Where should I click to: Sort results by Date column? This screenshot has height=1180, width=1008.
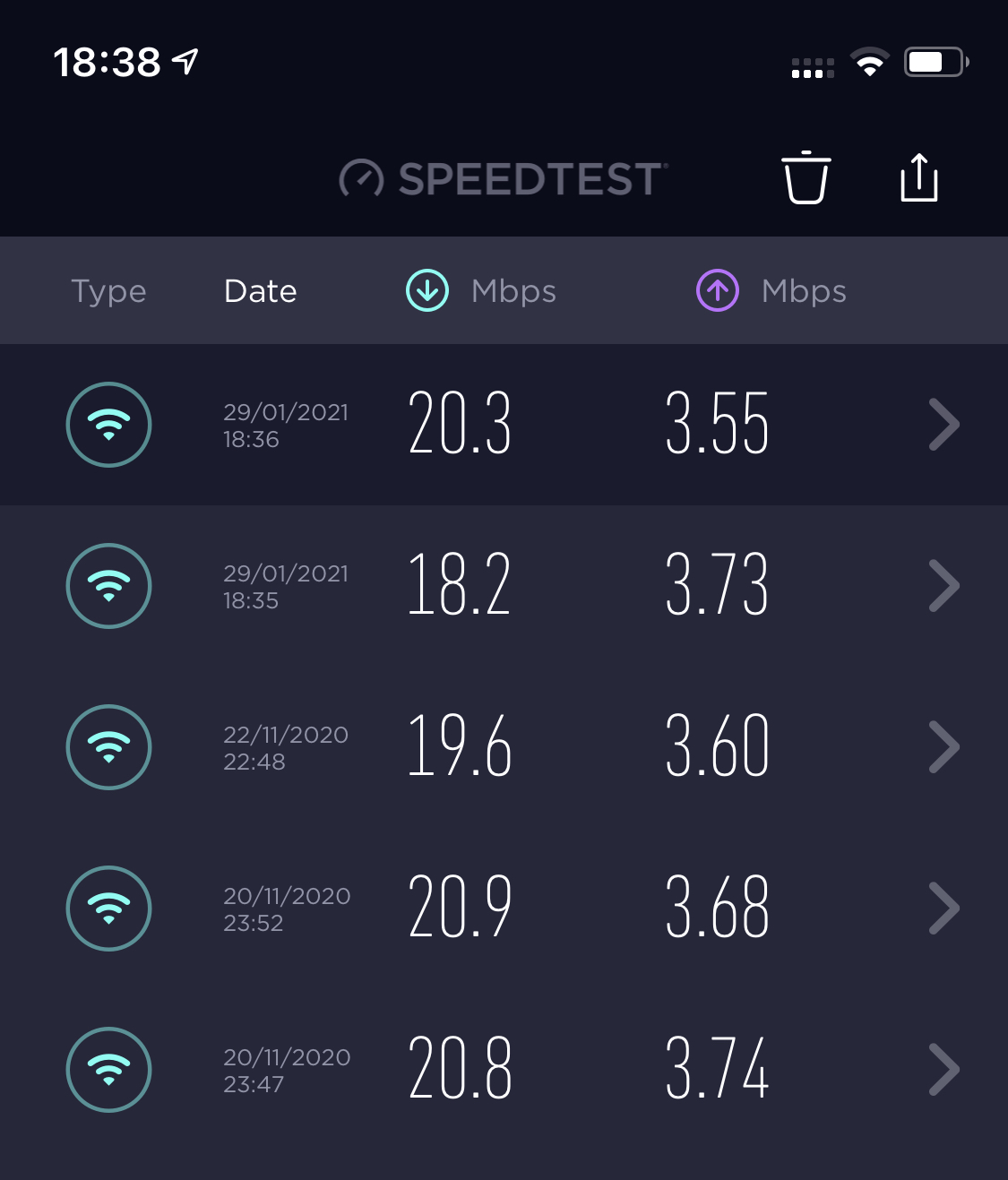pyautogui.click(x=260, y=291)
